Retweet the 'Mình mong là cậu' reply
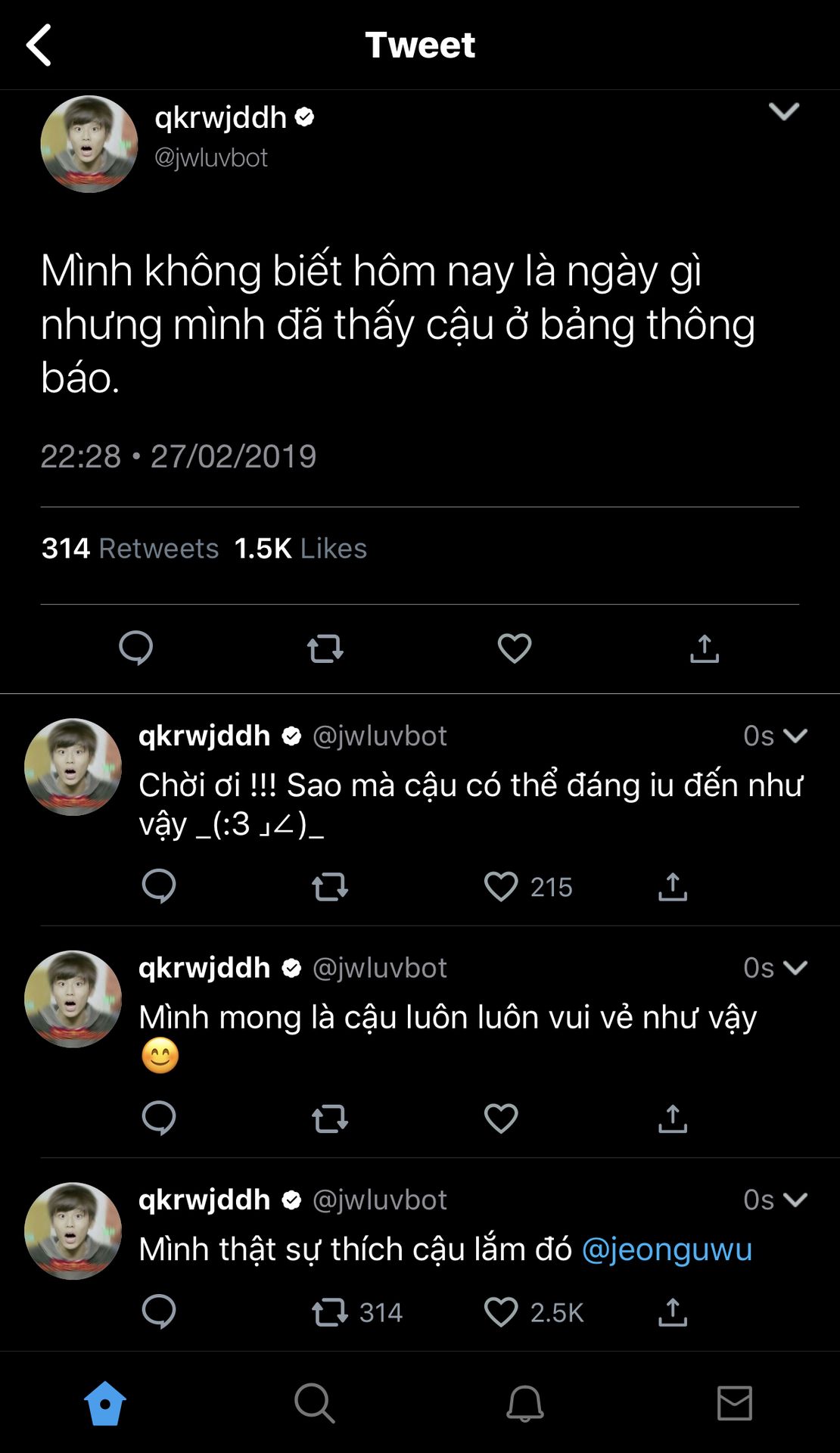This screenshot has width=840, height=1453. [x=330, y=1119]
